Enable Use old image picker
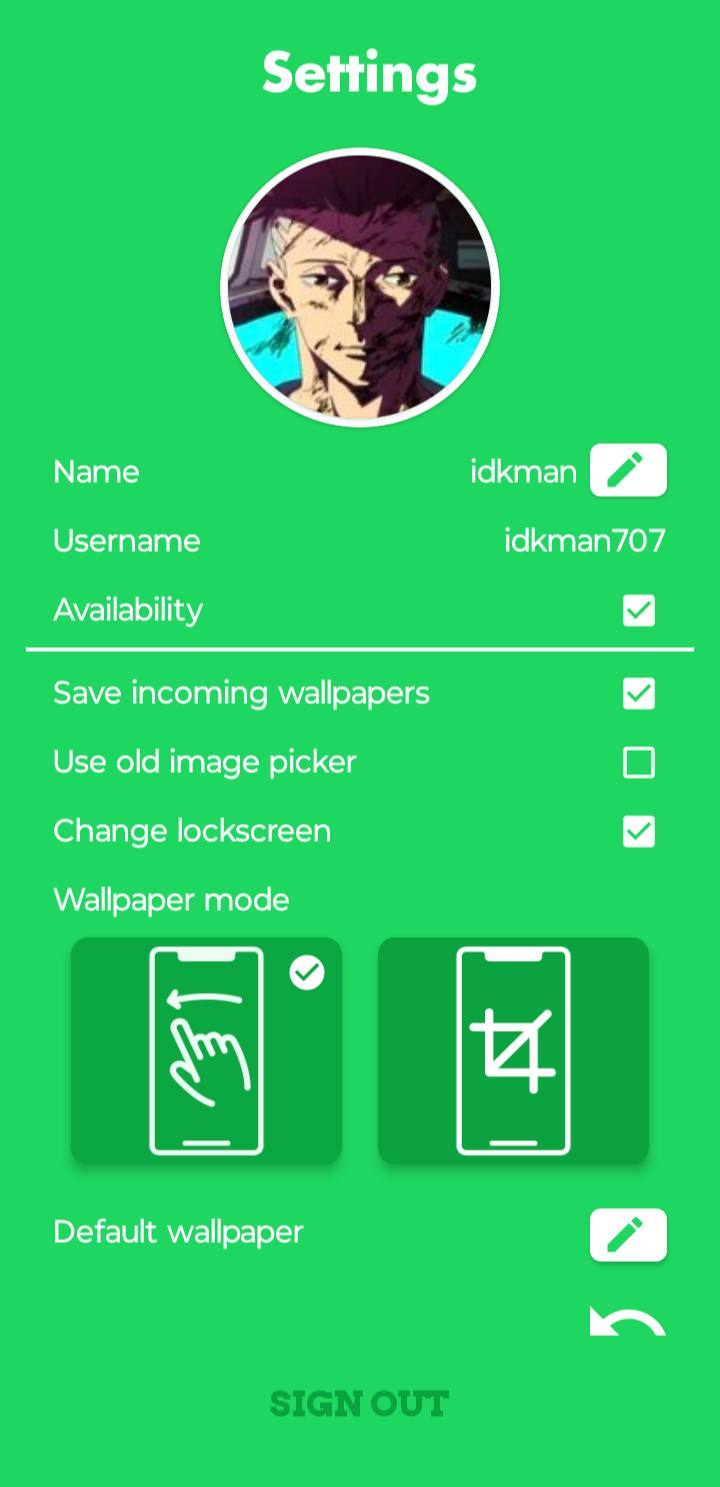Viewport: 720px width, 1487px height. coord(639,763)
